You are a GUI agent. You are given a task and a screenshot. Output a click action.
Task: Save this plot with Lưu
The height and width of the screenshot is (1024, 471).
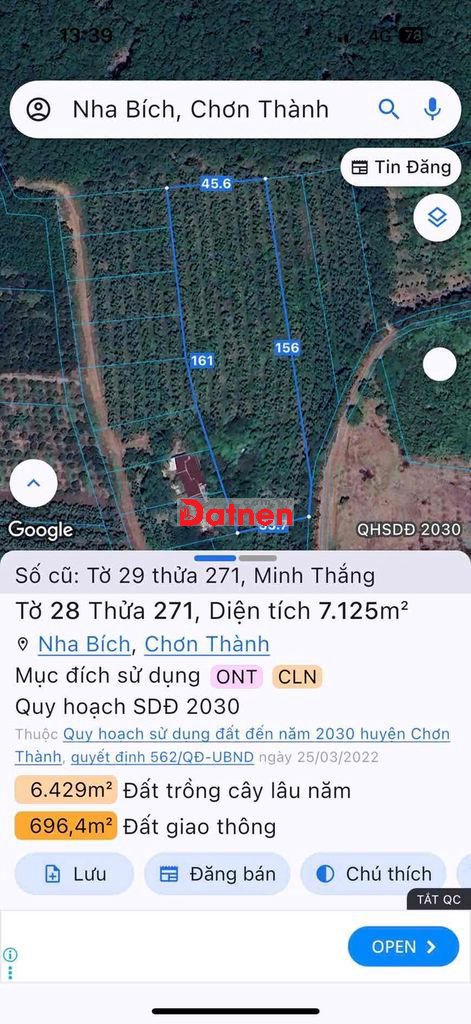pos(74,874)
